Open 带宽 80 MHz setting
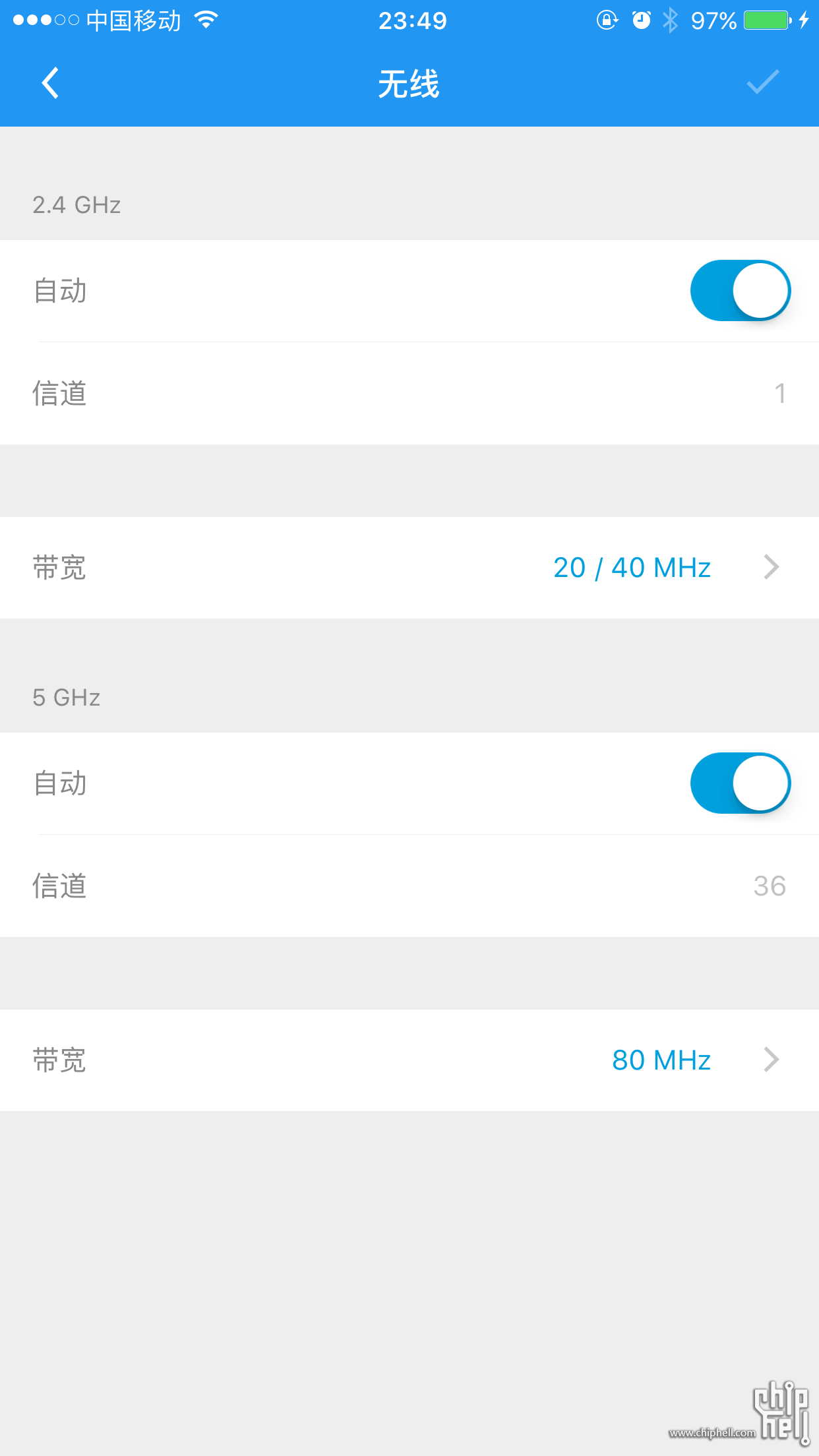 (409, 1060)
